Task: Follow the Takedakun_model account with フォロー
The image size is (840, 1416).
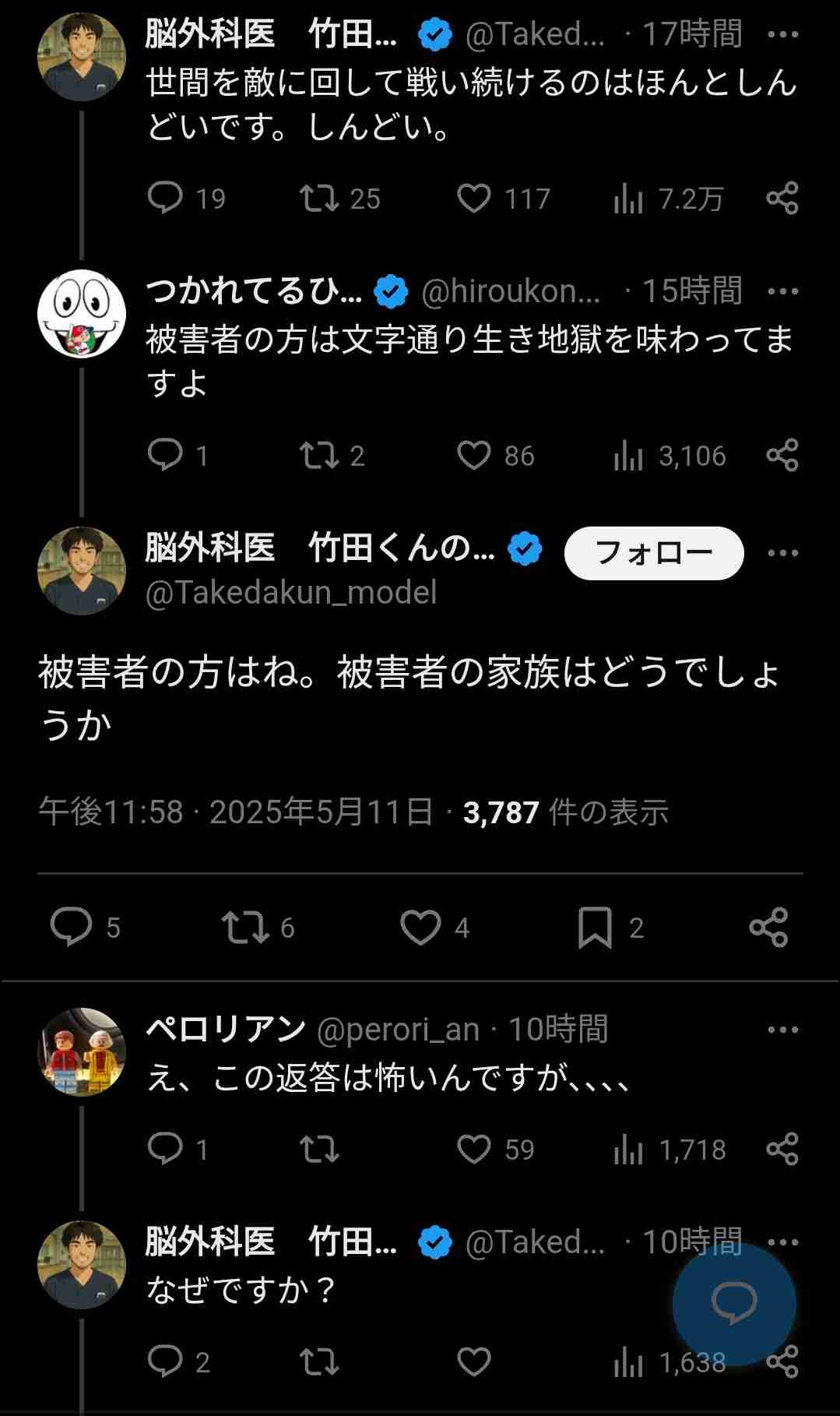Action: [653, 553]
